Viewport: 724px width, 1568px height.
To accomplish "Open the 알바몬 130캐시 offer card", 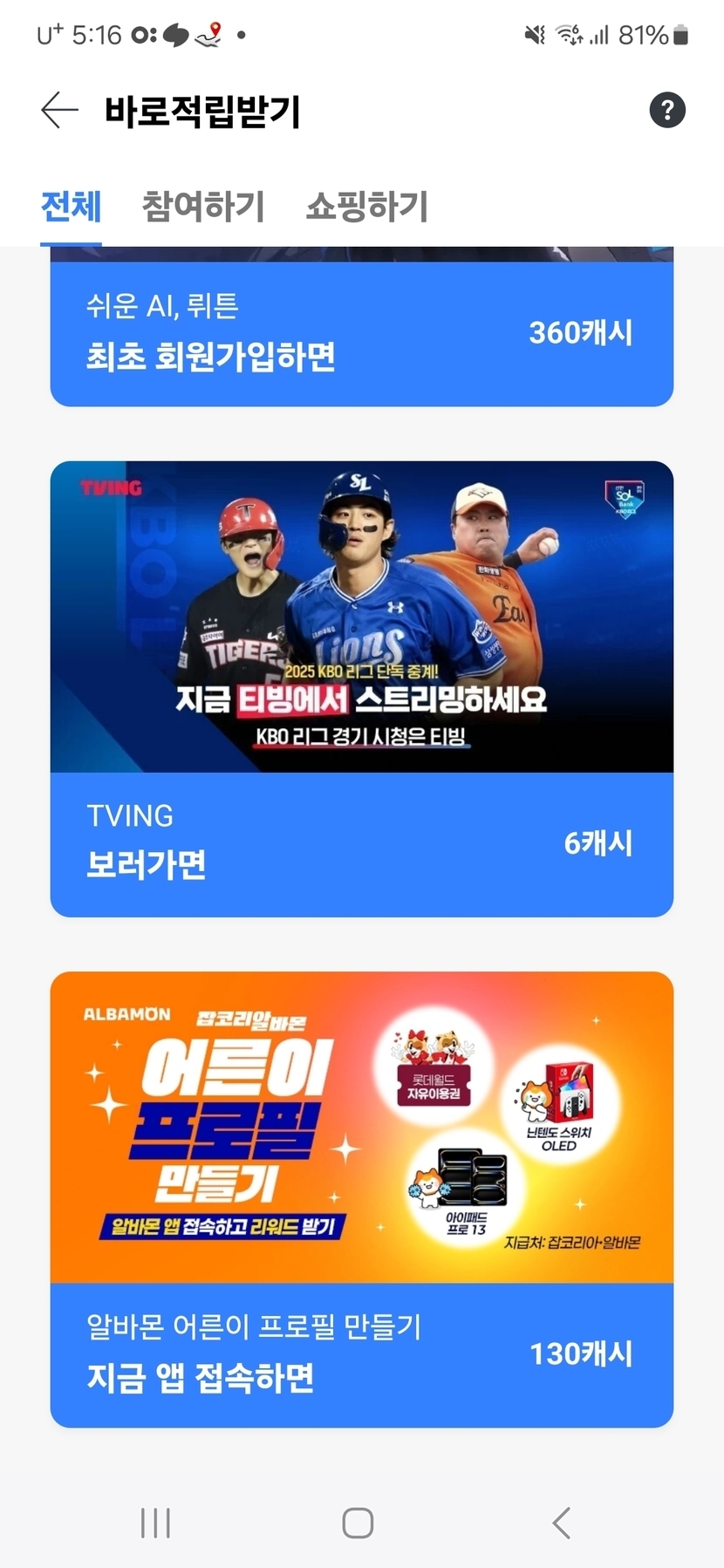I will (361, 1199).
